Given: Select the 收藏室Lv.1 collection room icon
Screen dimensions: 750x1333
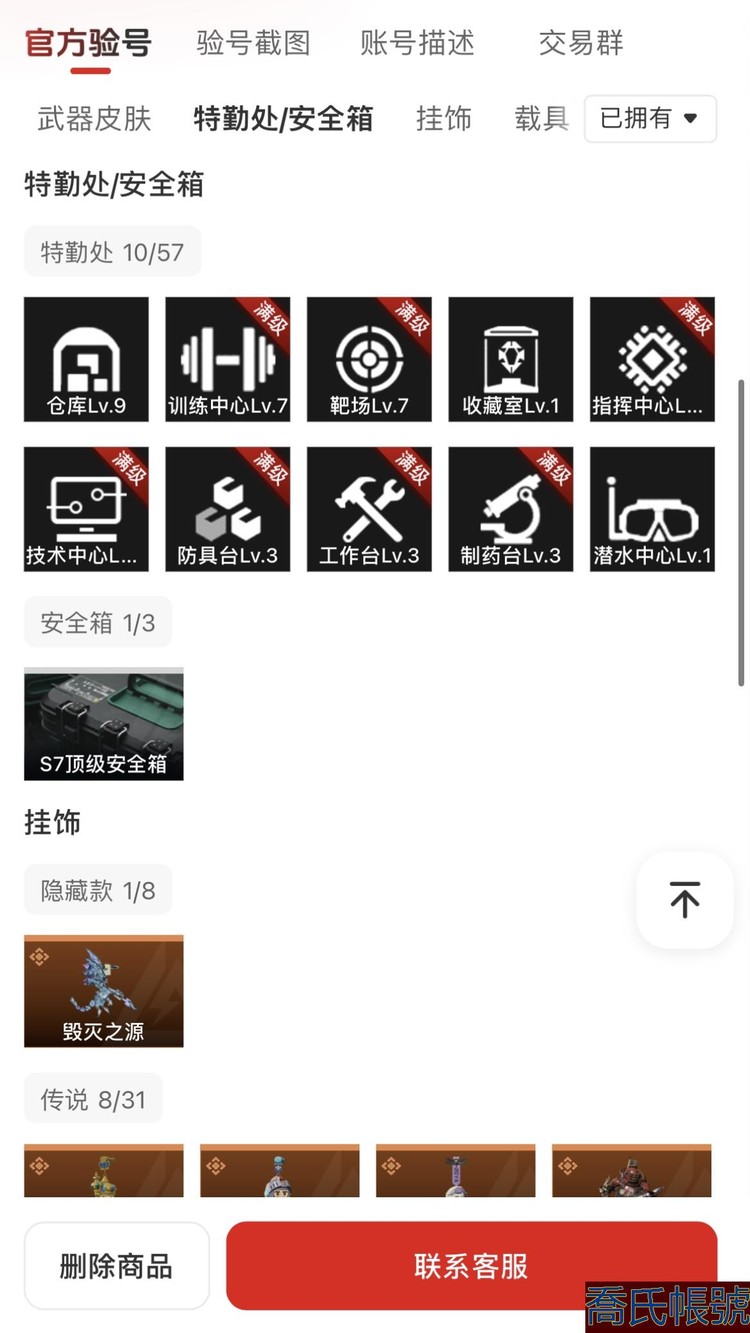Looking at the screenshot, I should [510, 358].
